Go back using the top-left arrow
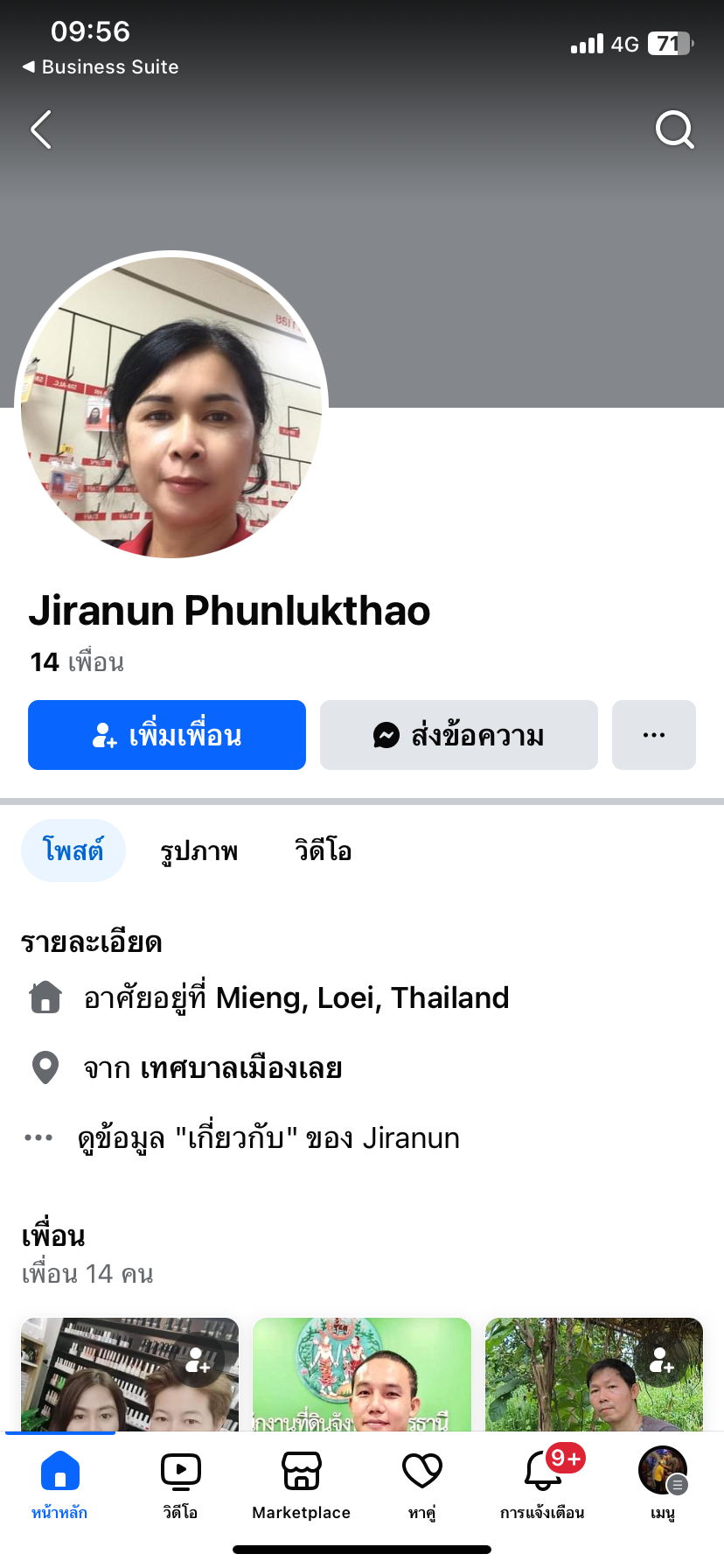The height and width of the screenshot is (1568, 724). pos(41,129)
